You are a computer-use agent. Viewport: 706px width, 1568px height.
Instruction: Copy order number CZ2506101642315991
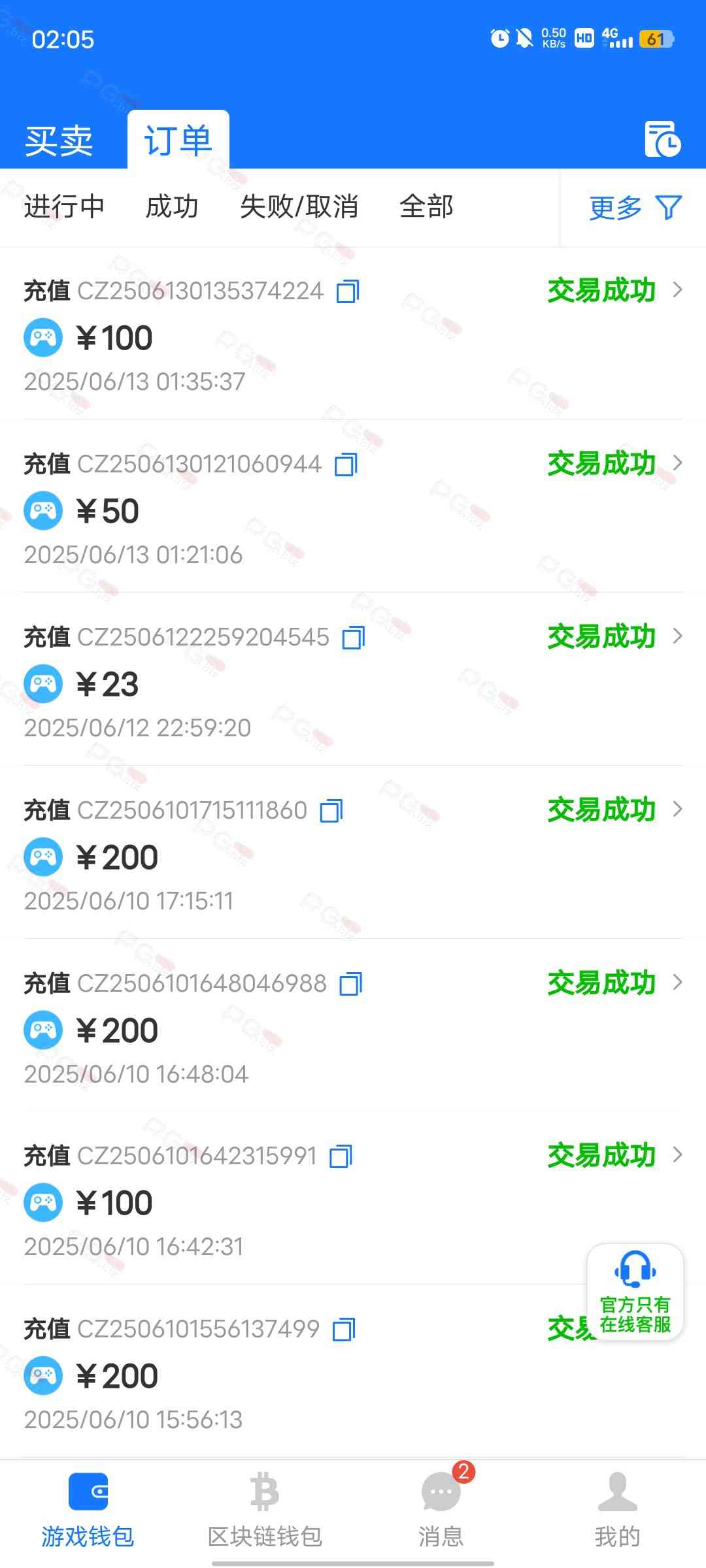pos(341,1156)
